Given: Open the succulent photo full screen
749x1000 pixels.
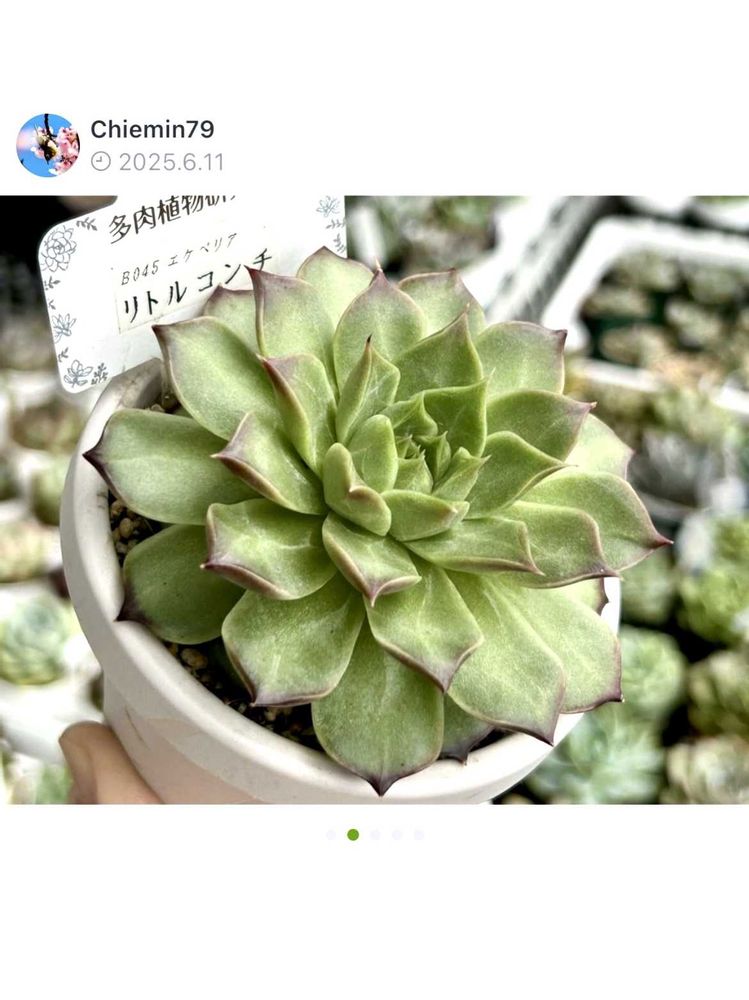Looking at the screenshot, I should pyautogui.click(x=374, y=500).
